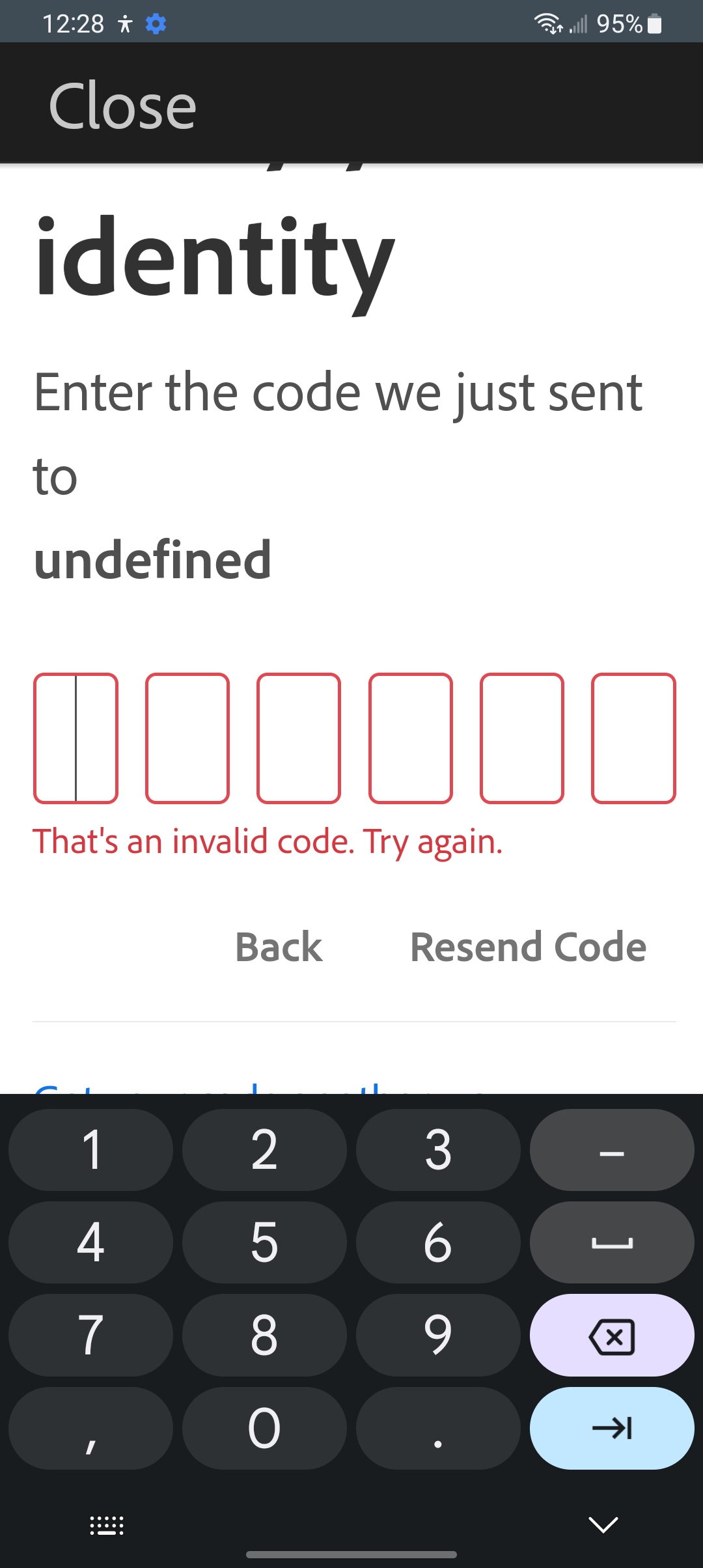Tap the settings gear in the status bar
Image resolution: width=703 pixels, height=1568 pixels.
(x=155, y=24)
